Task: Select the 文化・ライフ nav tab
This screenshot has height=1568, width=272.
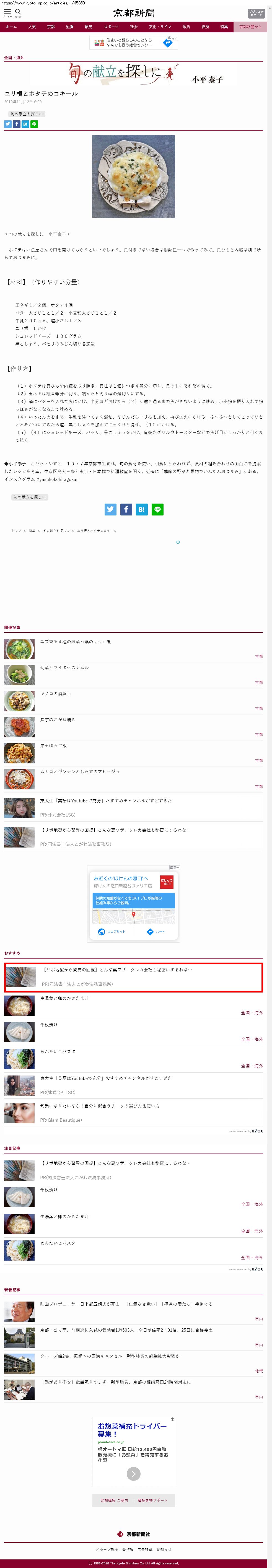Action: 160,27
